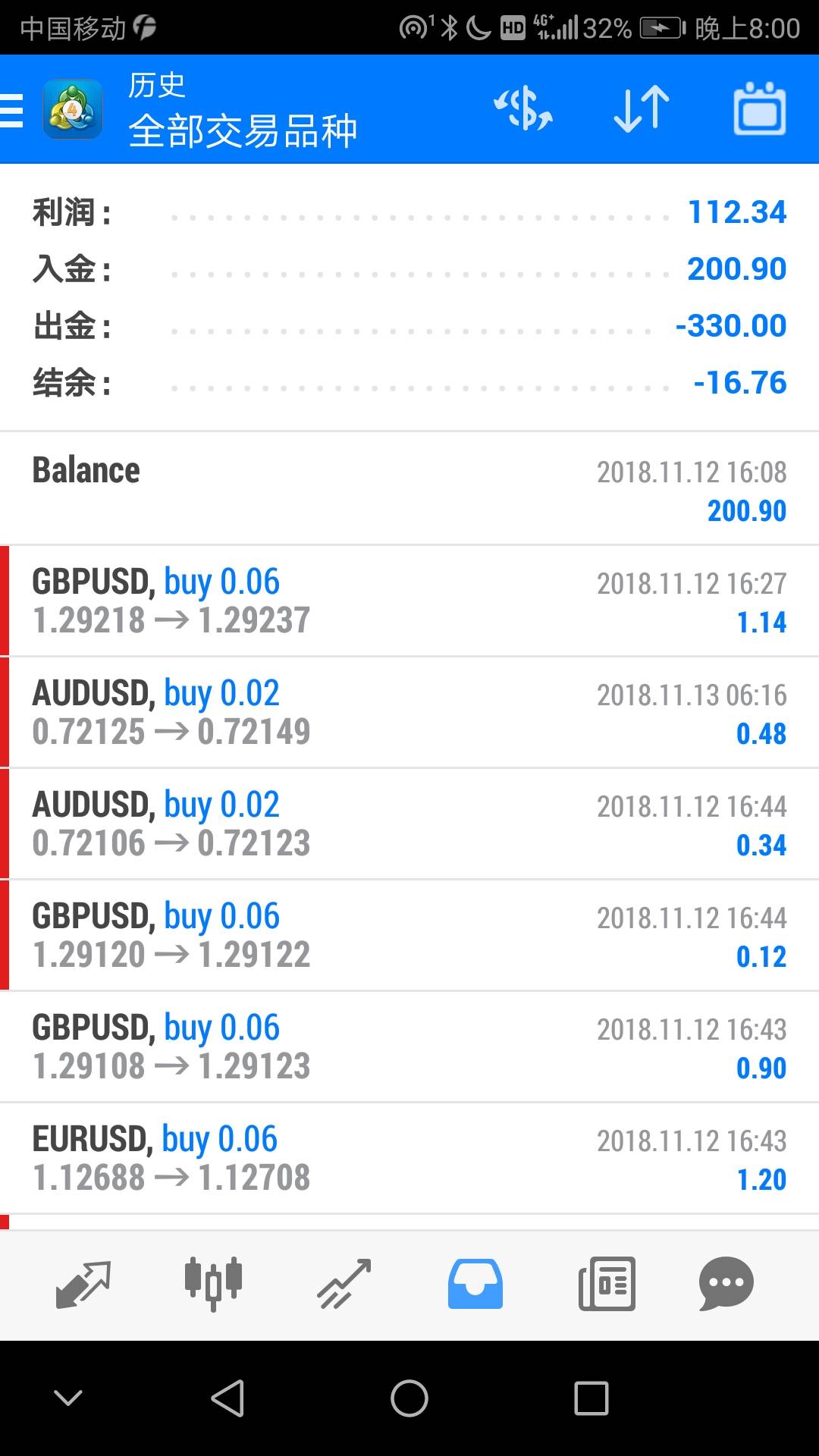Viewport: 819px width, 1456px height.
Task: Switch to the Trade tab
Action: pos(344,1284)
